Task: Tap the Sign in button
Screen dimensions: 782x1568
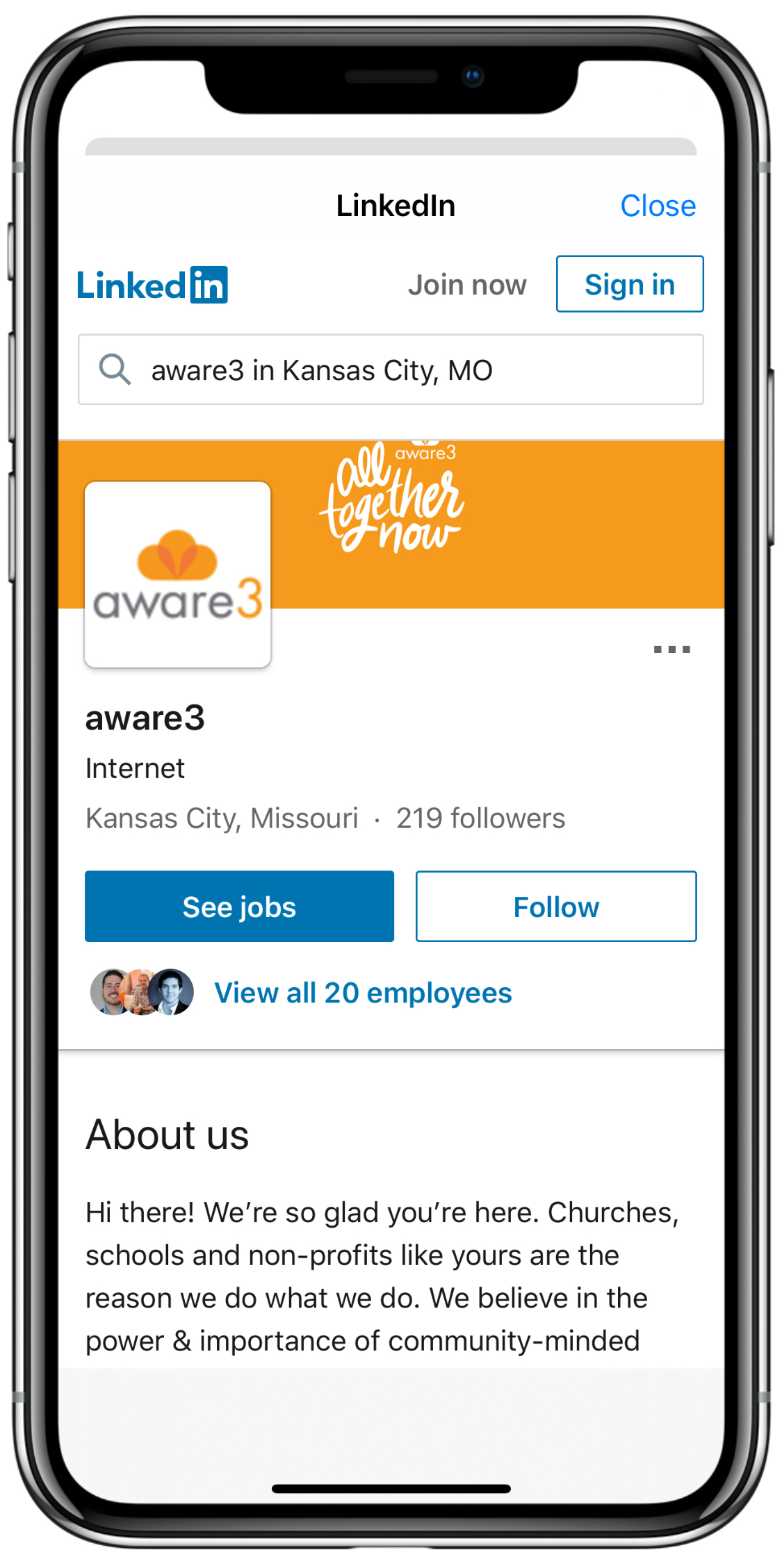Action: (629, 284)
